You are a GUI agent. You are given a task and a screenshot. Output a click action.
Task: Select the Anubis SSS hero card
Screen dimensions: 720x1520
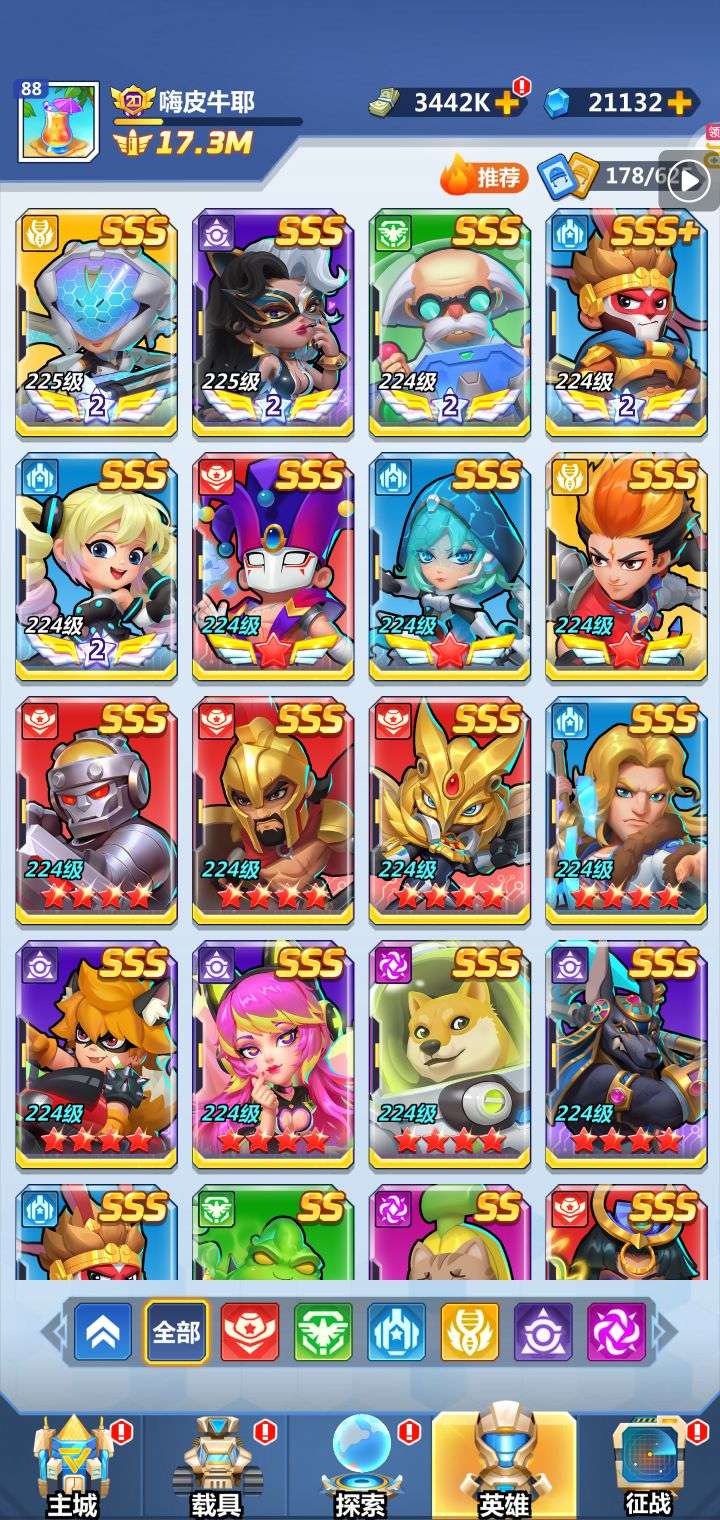click(x=626, y=1054)
